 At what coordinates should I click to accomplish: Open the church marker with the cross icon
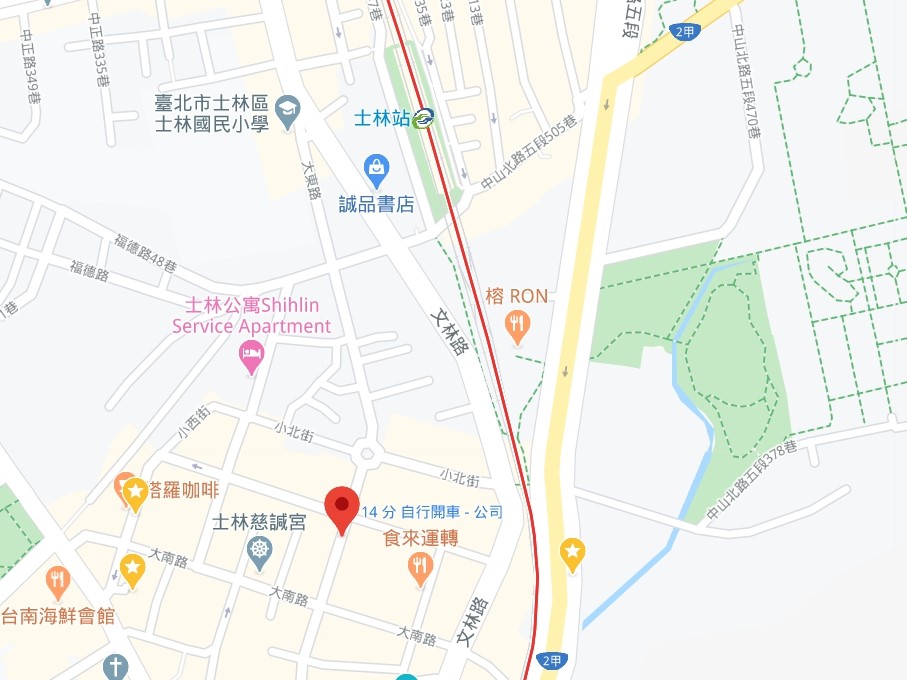[x=116, y=667]
